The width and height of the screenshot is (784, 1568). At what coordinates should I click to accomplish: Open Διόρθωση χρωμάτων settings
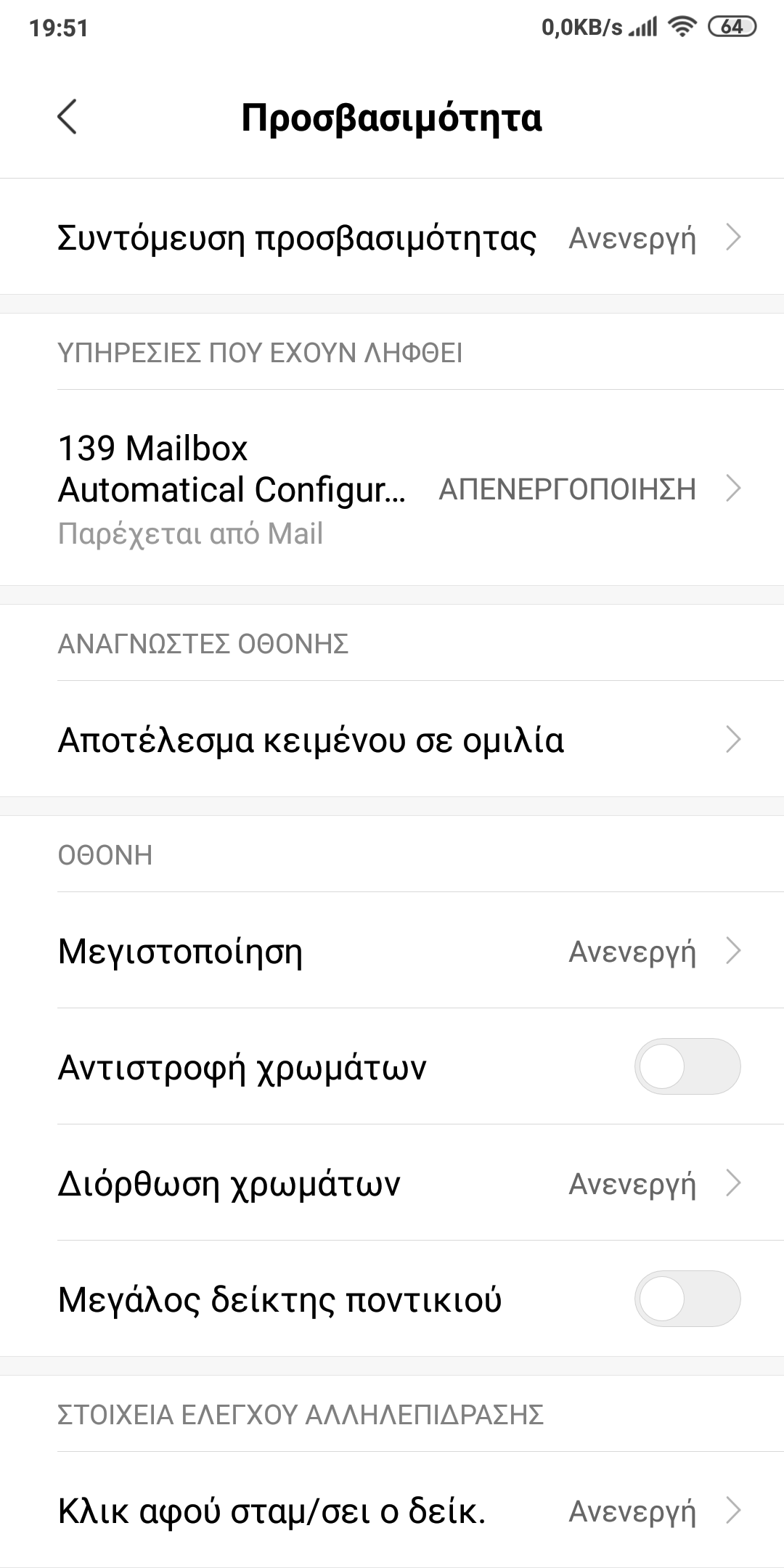coord(392,1183)
